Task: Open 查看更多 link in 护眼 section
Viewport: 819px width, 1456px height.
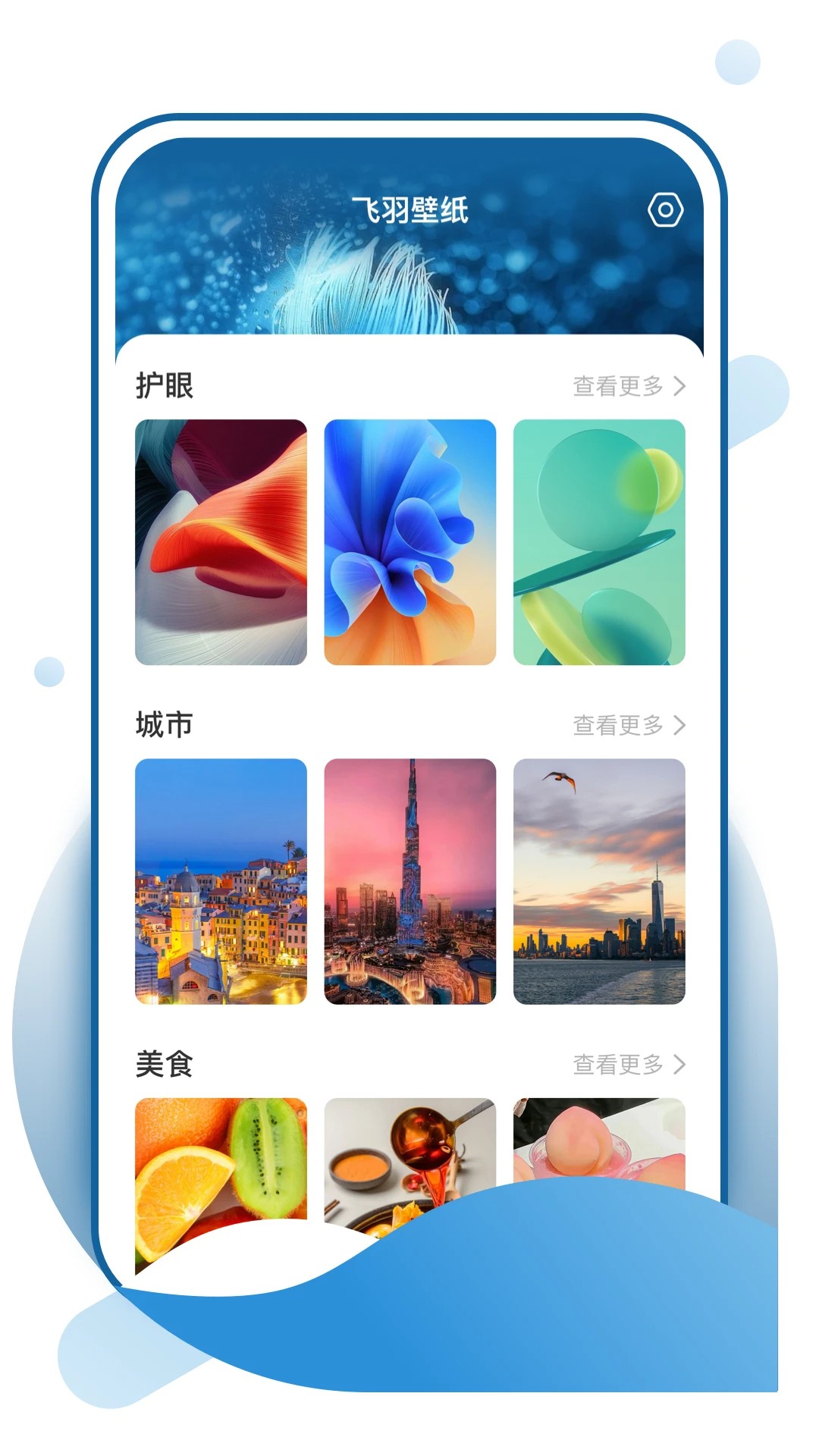Action: 618,385
